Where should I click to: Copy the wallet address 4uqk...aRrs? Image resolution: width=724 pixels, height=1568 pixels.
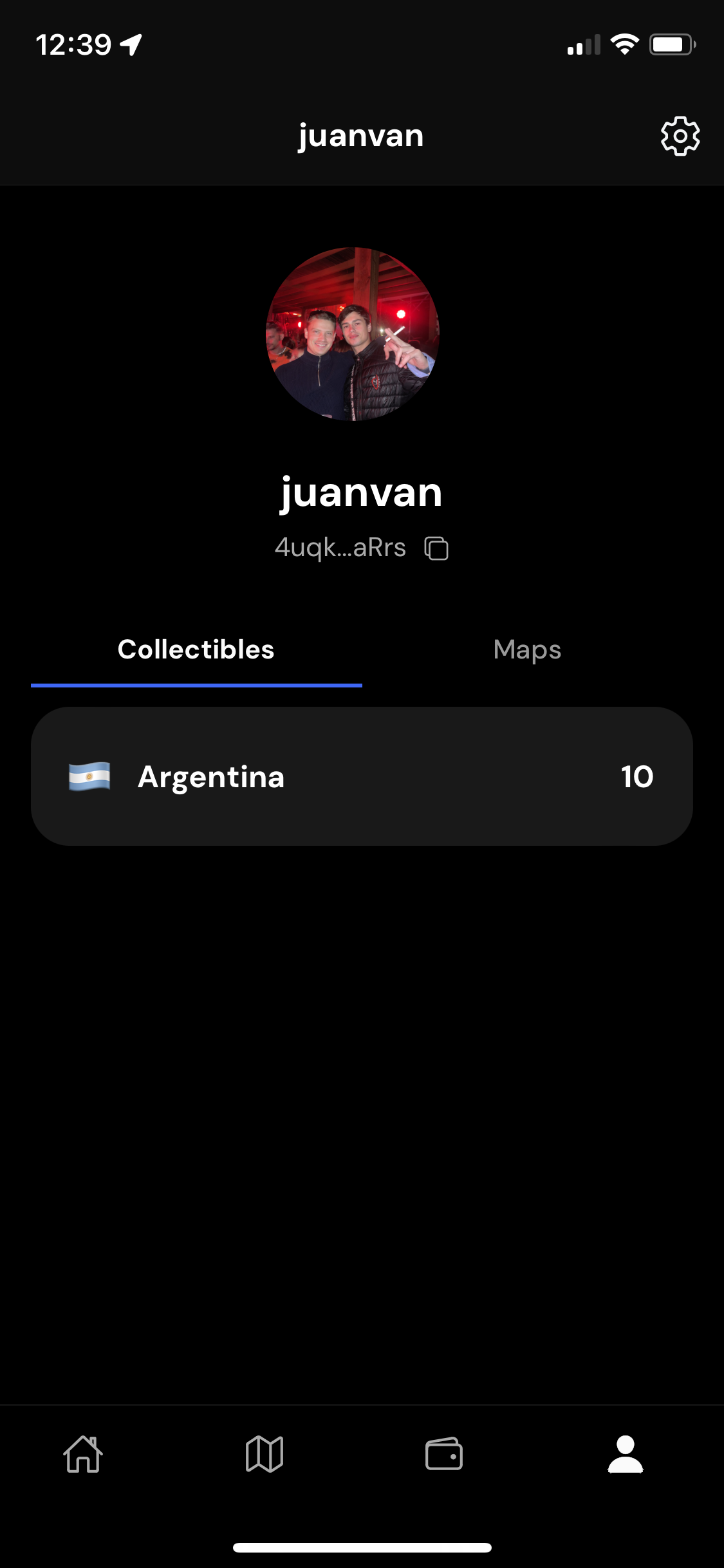click(x=436, y=548)
